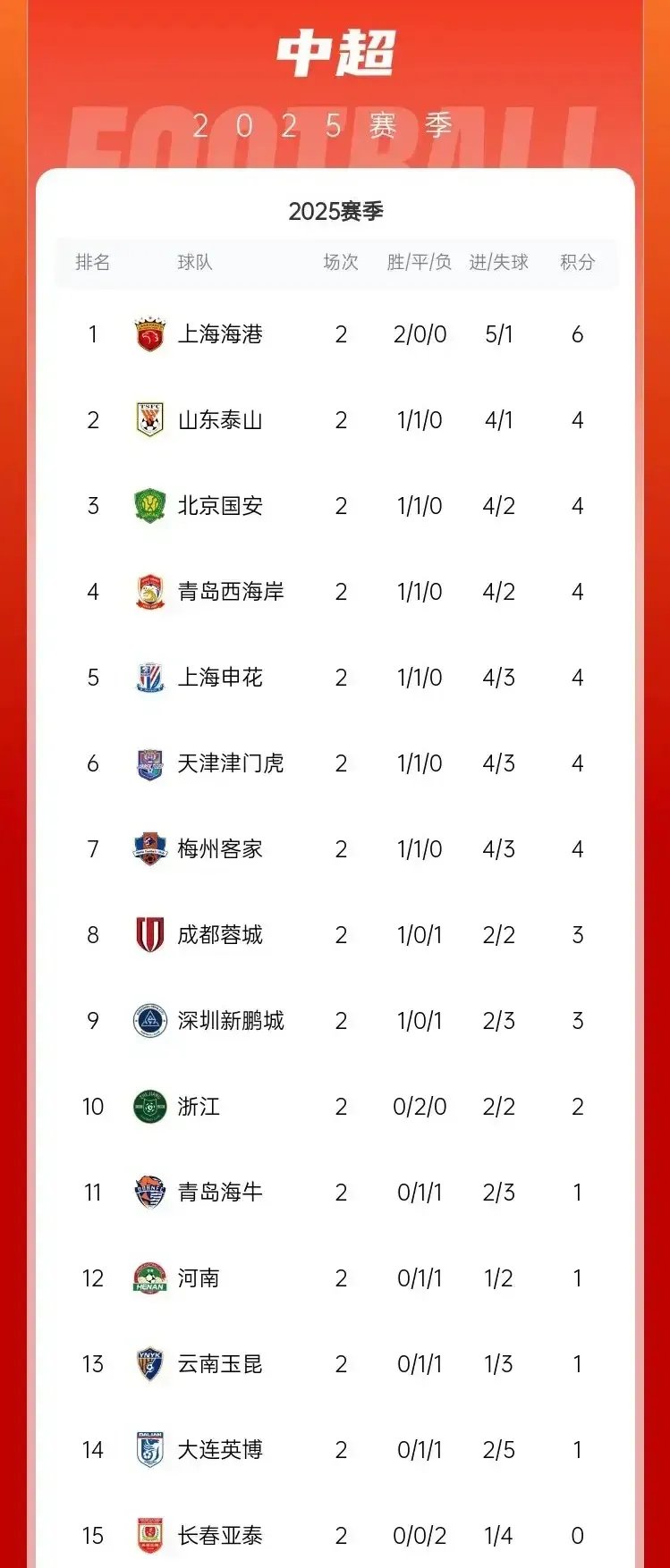Open the Qingdao West Coast club crest
This screenshot has height=1568, width=670.
point(148,592)
